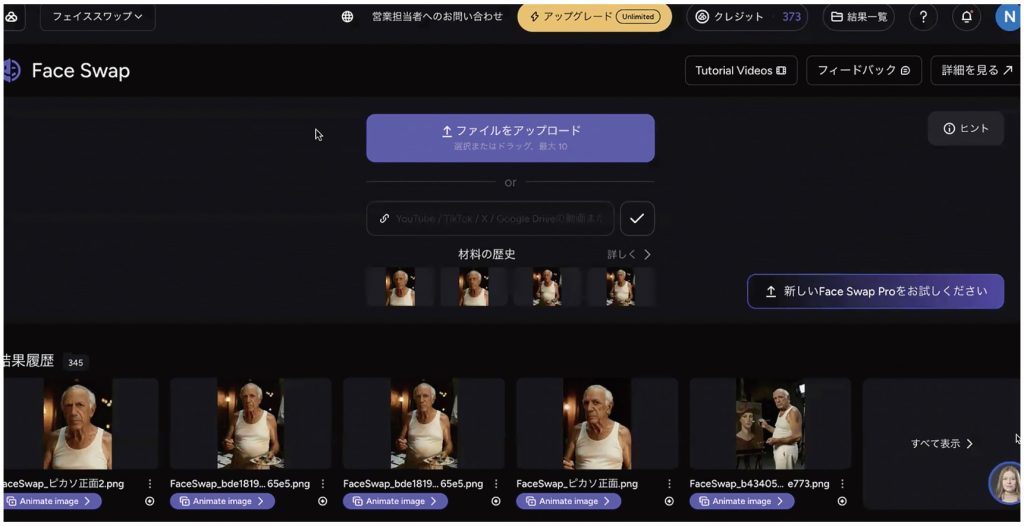The width and height of the screenshot is (1024, 526).
Task: Open the フェイススワップ dropdown
Action: [97, 16]
